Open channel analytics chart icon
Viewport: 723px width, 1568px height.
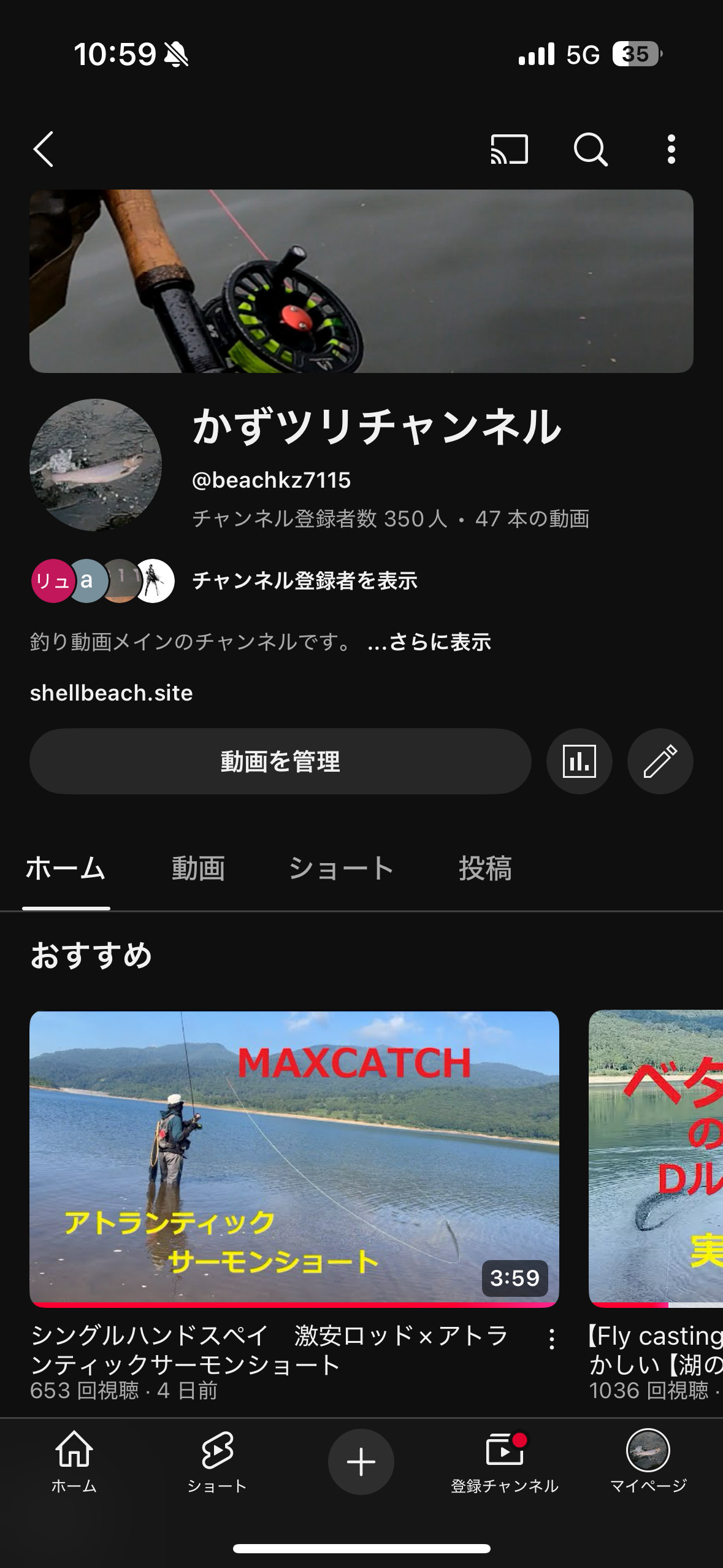pyautogui.click(x=579, y=761)
